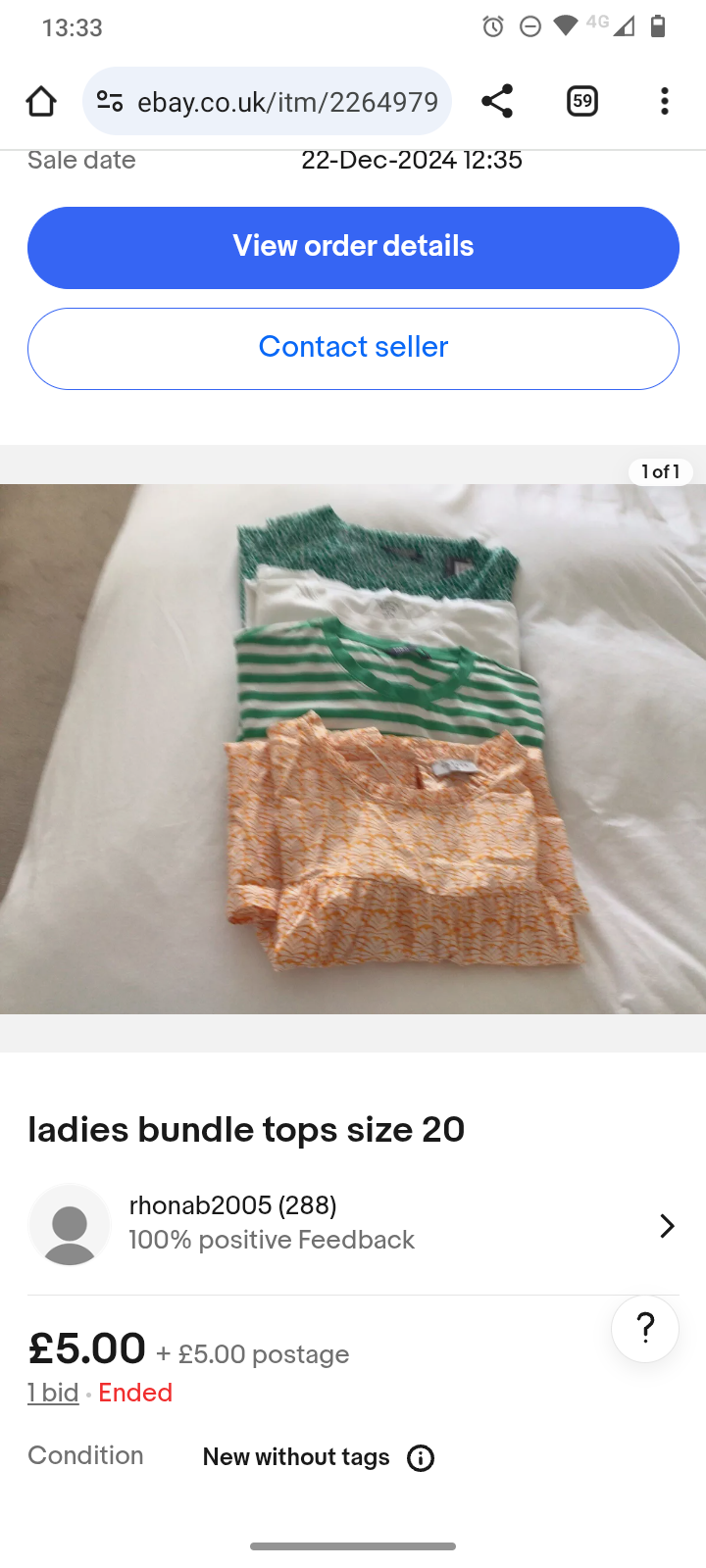This screenshot has width=706, height=1568.
Task: Show info about New without tags condition
Action: point(421,1458)
